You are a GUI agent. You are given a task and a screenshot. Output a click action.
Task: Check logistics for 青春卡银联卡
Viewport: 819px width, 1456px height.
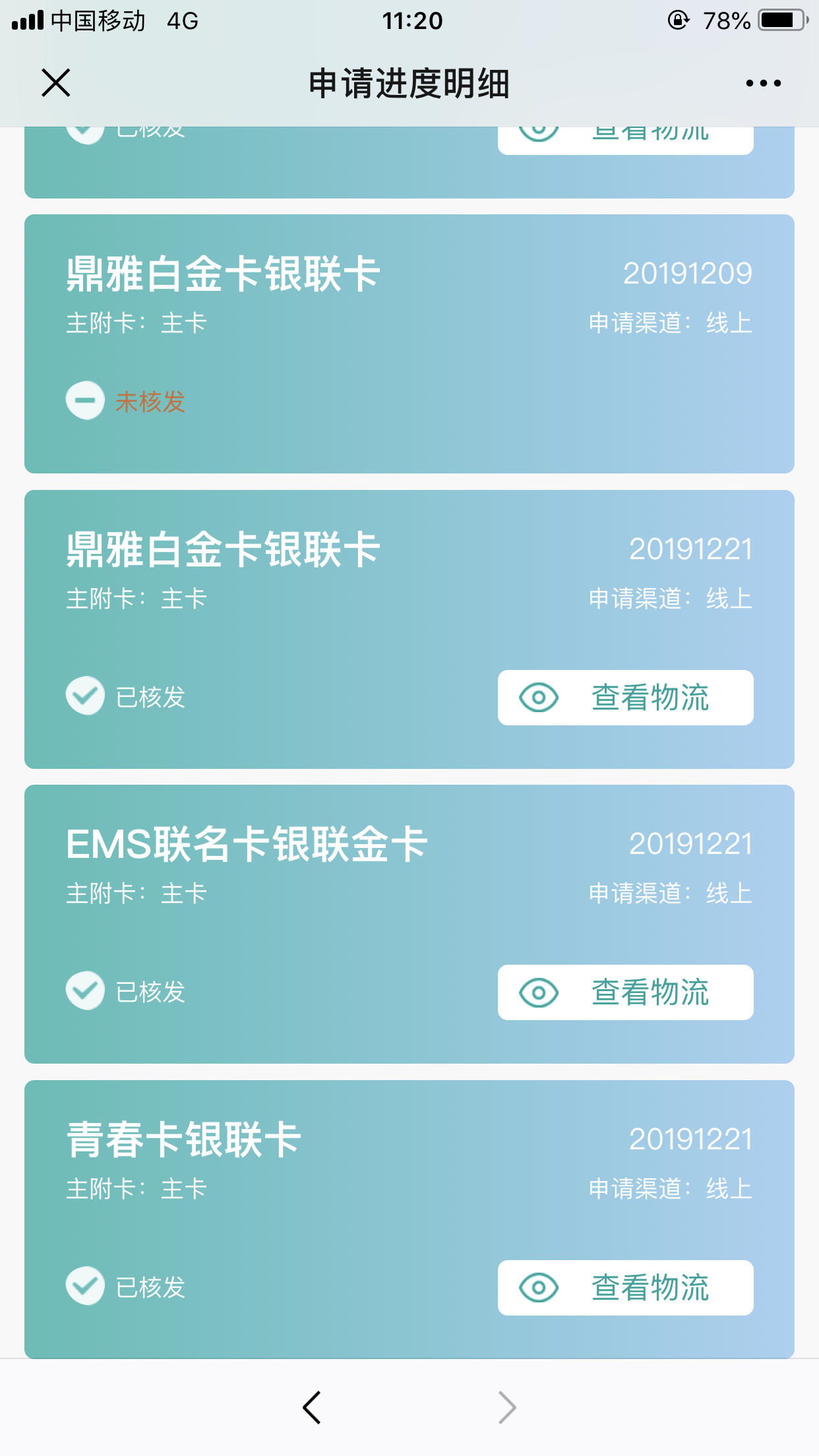625,1288
